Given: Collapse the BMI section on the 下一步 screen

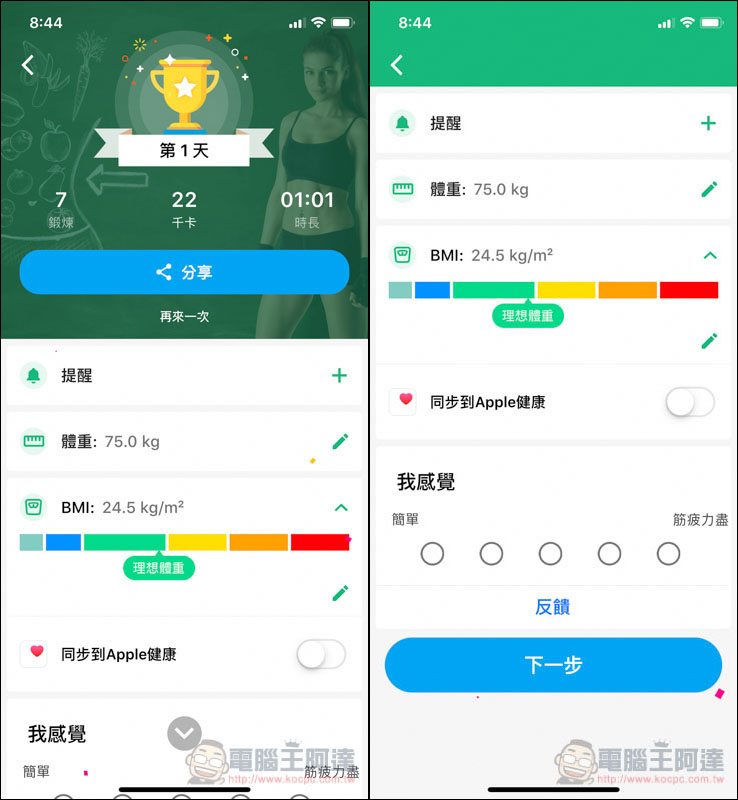Looking at the screenshot, I should (709, 255).
